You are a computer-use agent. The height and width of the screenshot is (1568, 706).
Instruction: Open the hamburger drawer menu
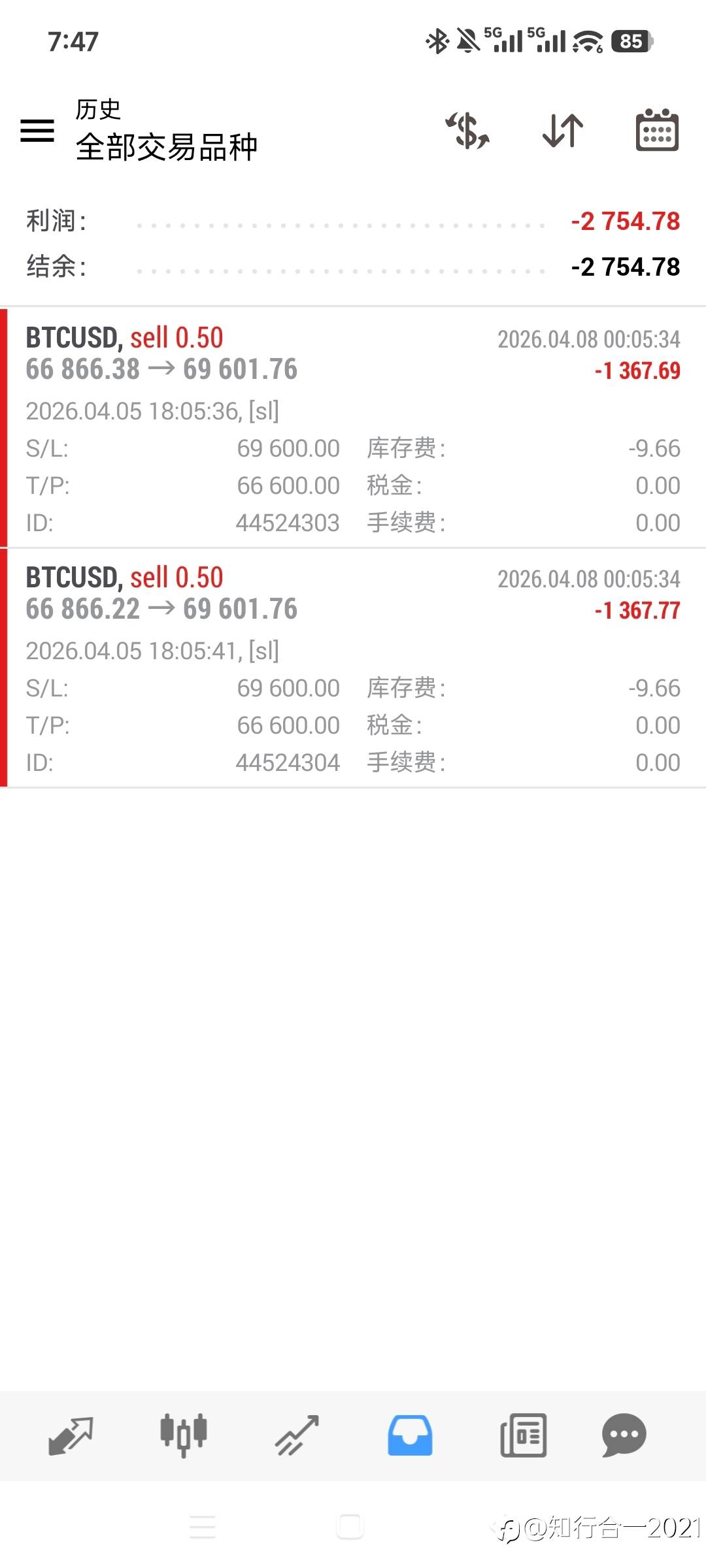pos(37,131)
